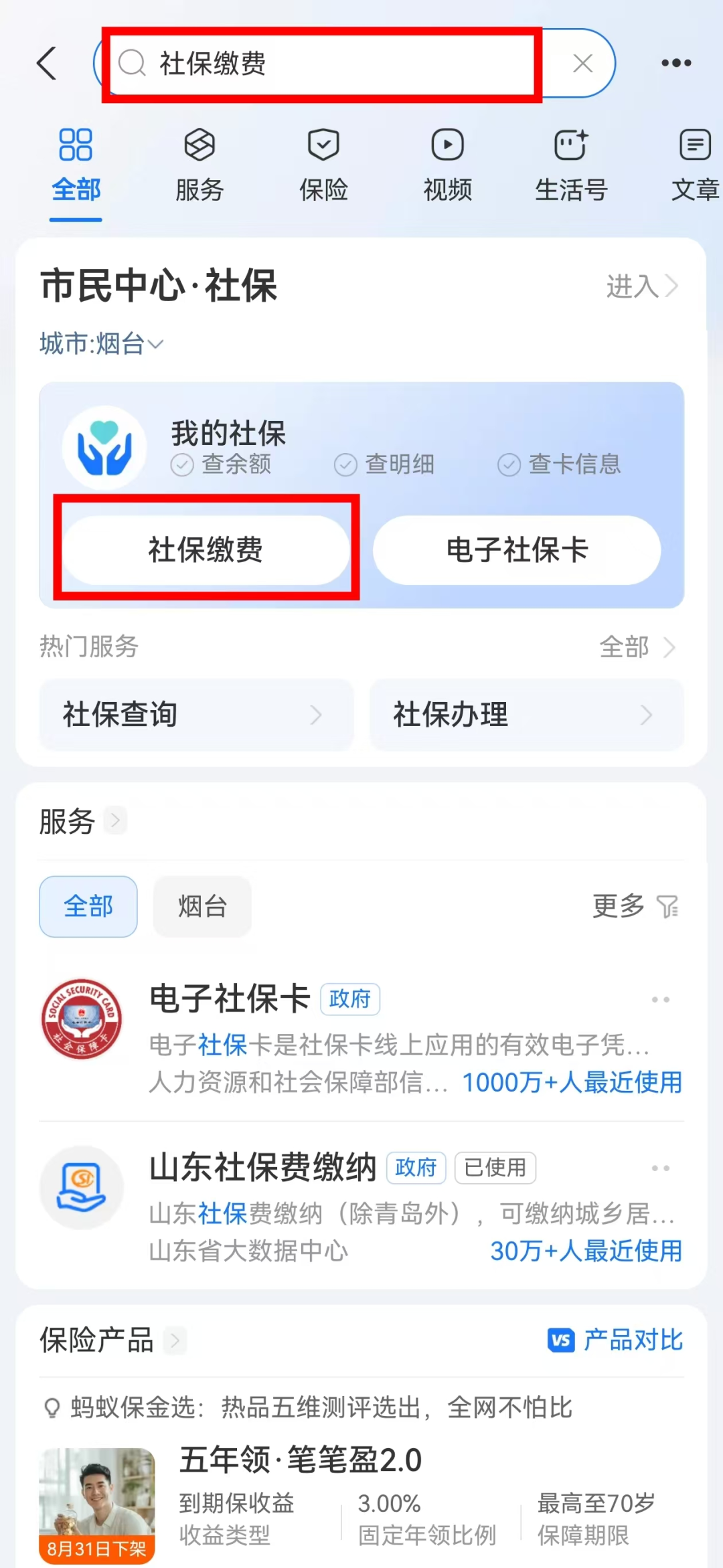Open 产品对比 product comparison
723x1568 pixels.
pos(615,1340)
